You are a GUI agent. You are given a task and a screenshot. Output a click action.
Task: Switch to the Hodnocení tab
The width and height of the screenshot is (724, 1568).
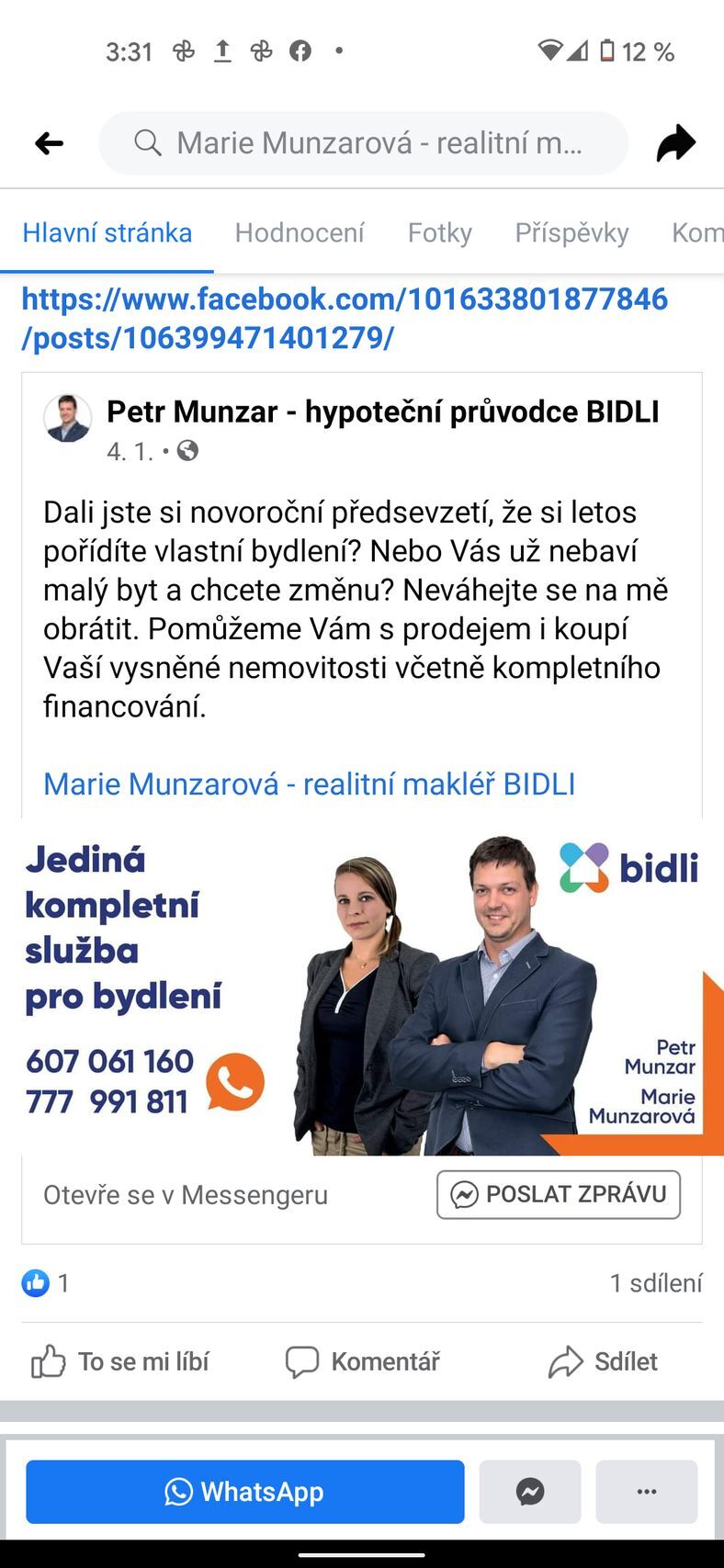coord(300,233)
